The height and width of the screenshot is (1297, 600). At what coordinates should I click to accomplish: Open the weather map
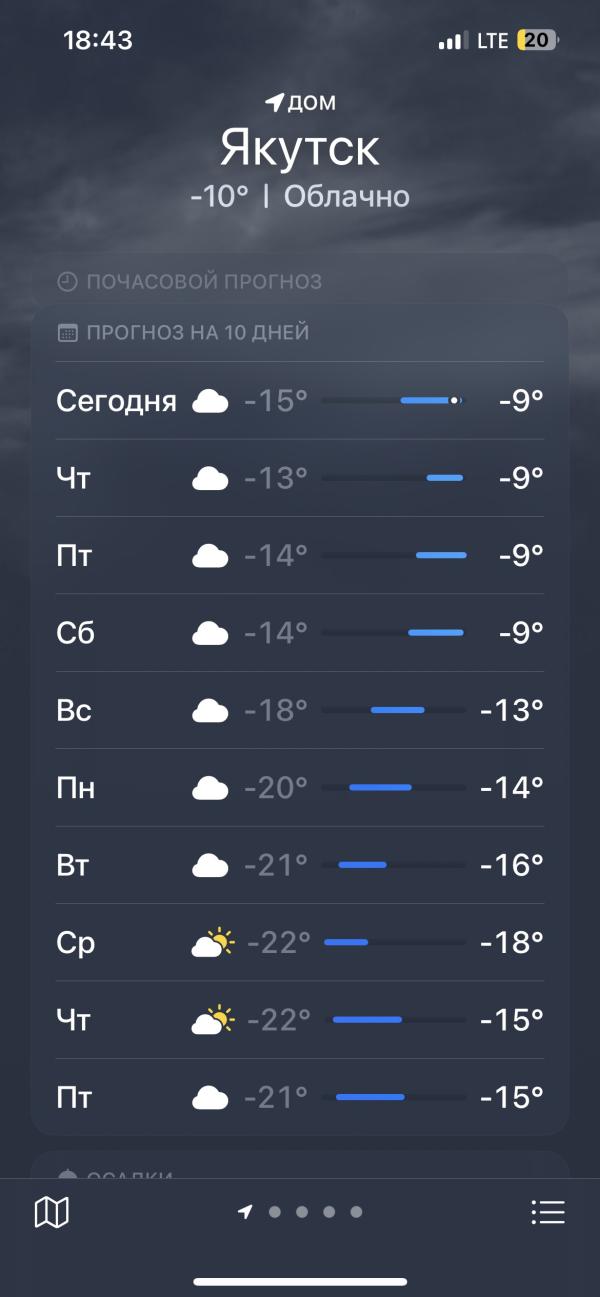pos(52,1212)
